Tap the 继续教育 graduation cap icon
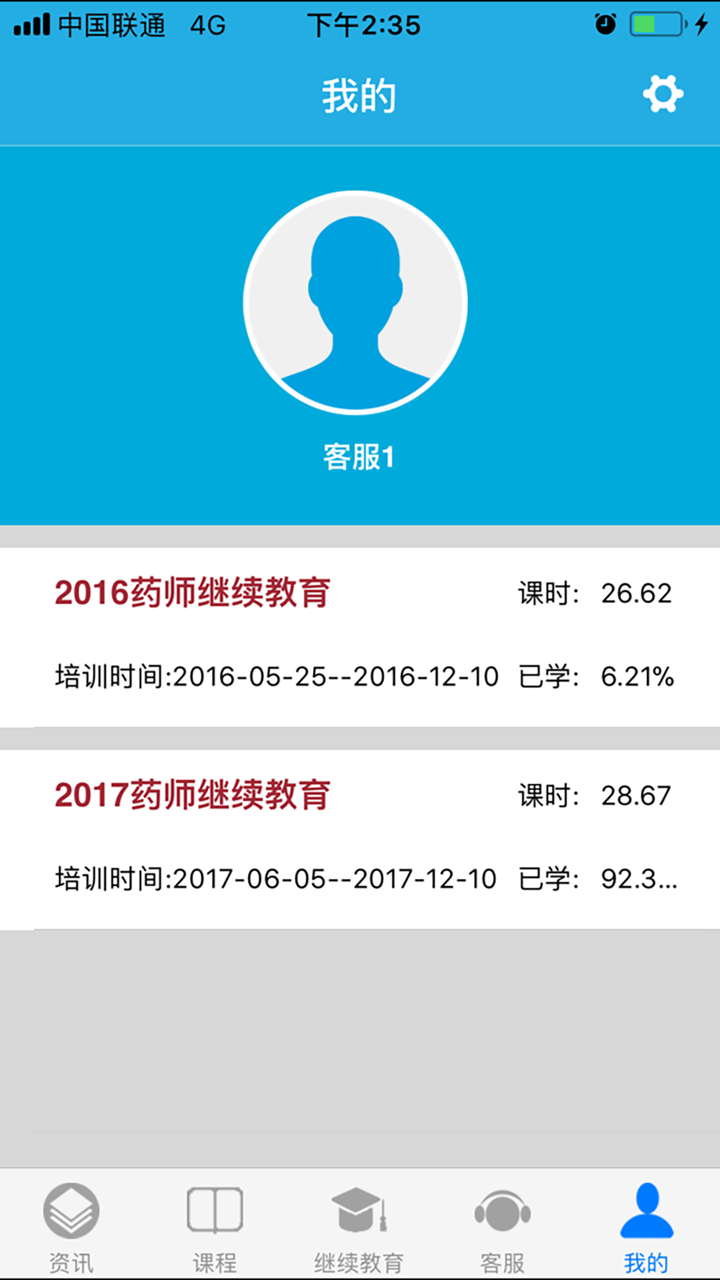Viewport: 720px width, 1280px height. [359, 1211]
